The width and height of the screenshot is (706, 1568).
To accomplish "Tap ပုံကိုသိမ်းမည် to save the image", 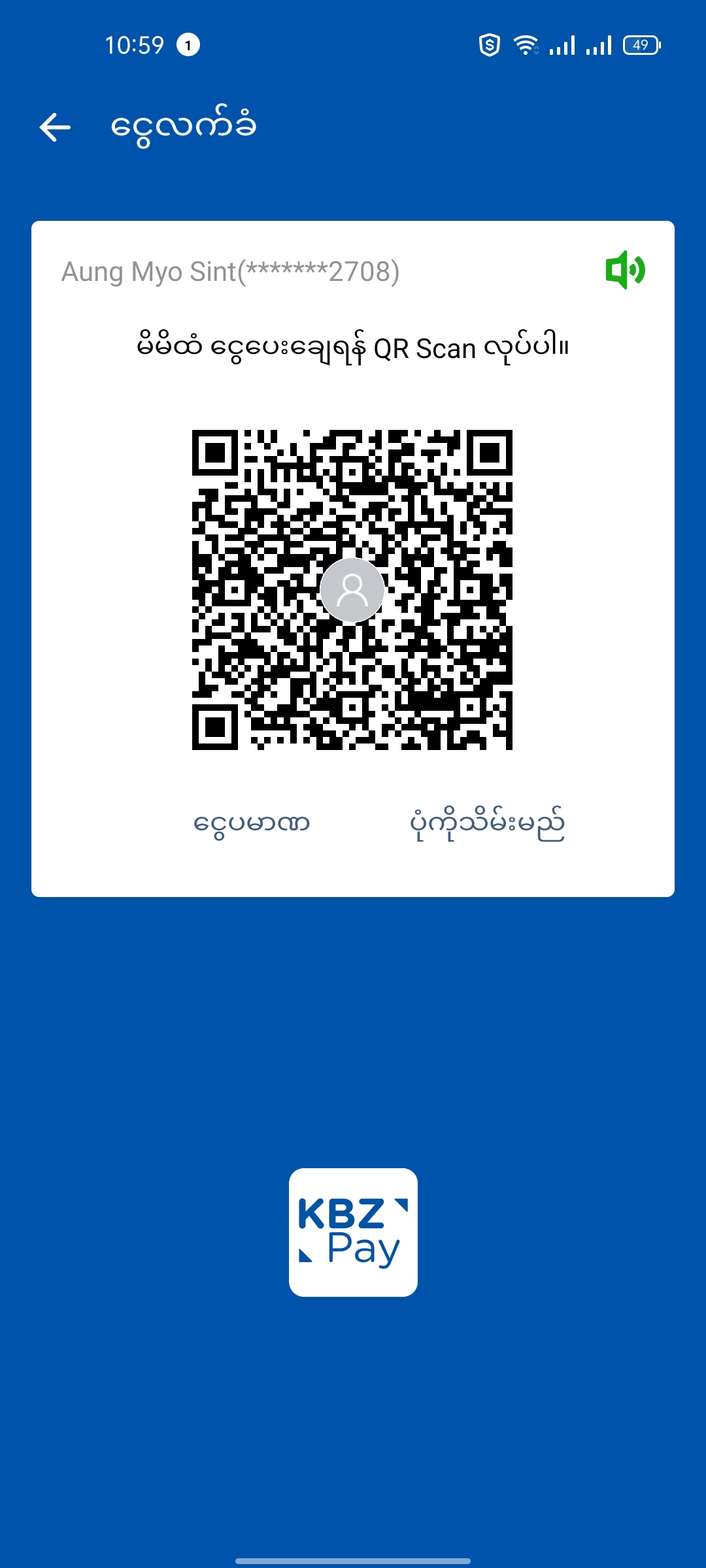I will [487, 825].
